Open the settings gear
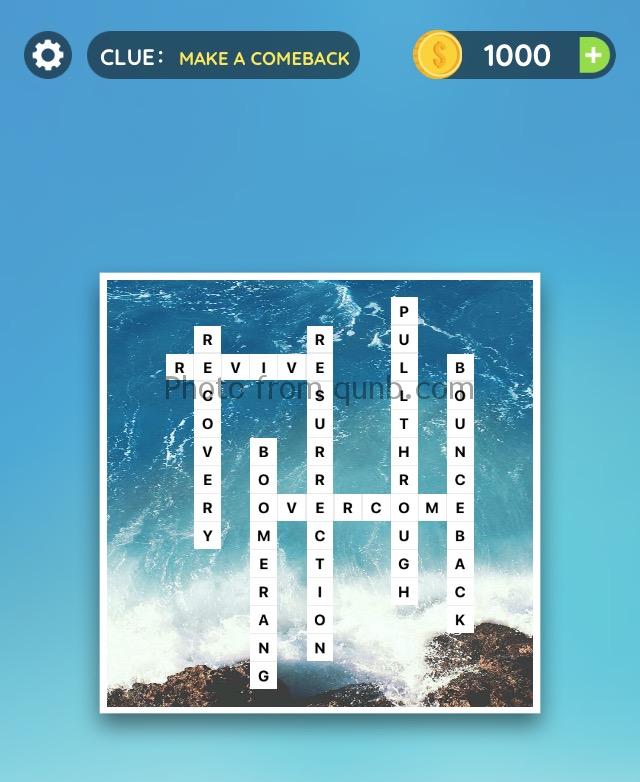This screenshot has width=640, height=782. click(47, 55)
